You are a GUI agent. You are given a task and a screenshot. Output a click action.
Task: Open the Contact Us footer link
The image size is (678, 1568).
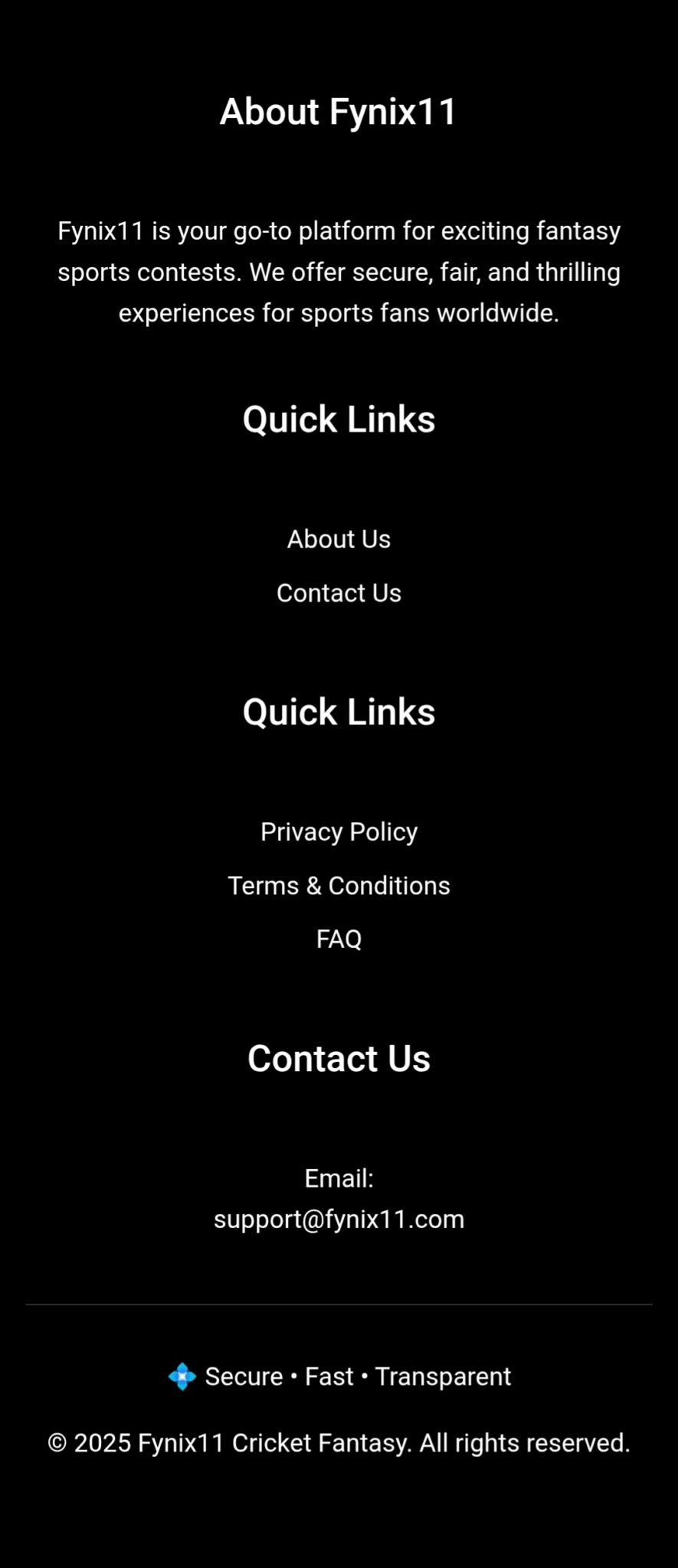pyautogui.click(x=339, y=593)
